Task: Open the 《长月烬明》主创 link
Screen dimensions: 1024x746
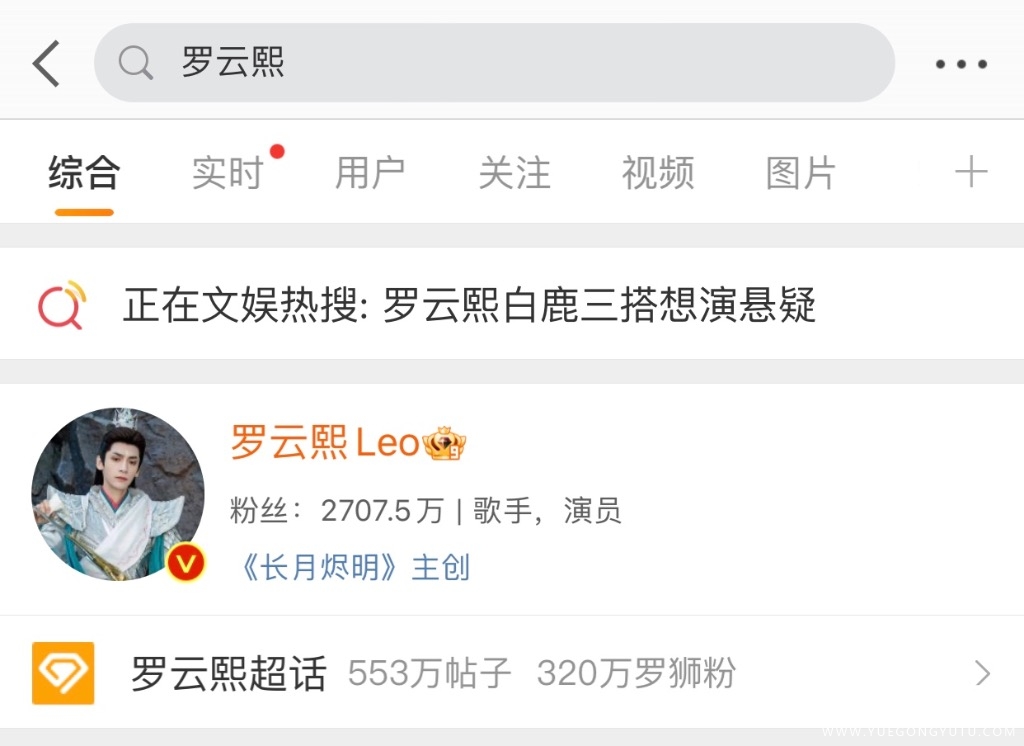Action: click(351, 567)
